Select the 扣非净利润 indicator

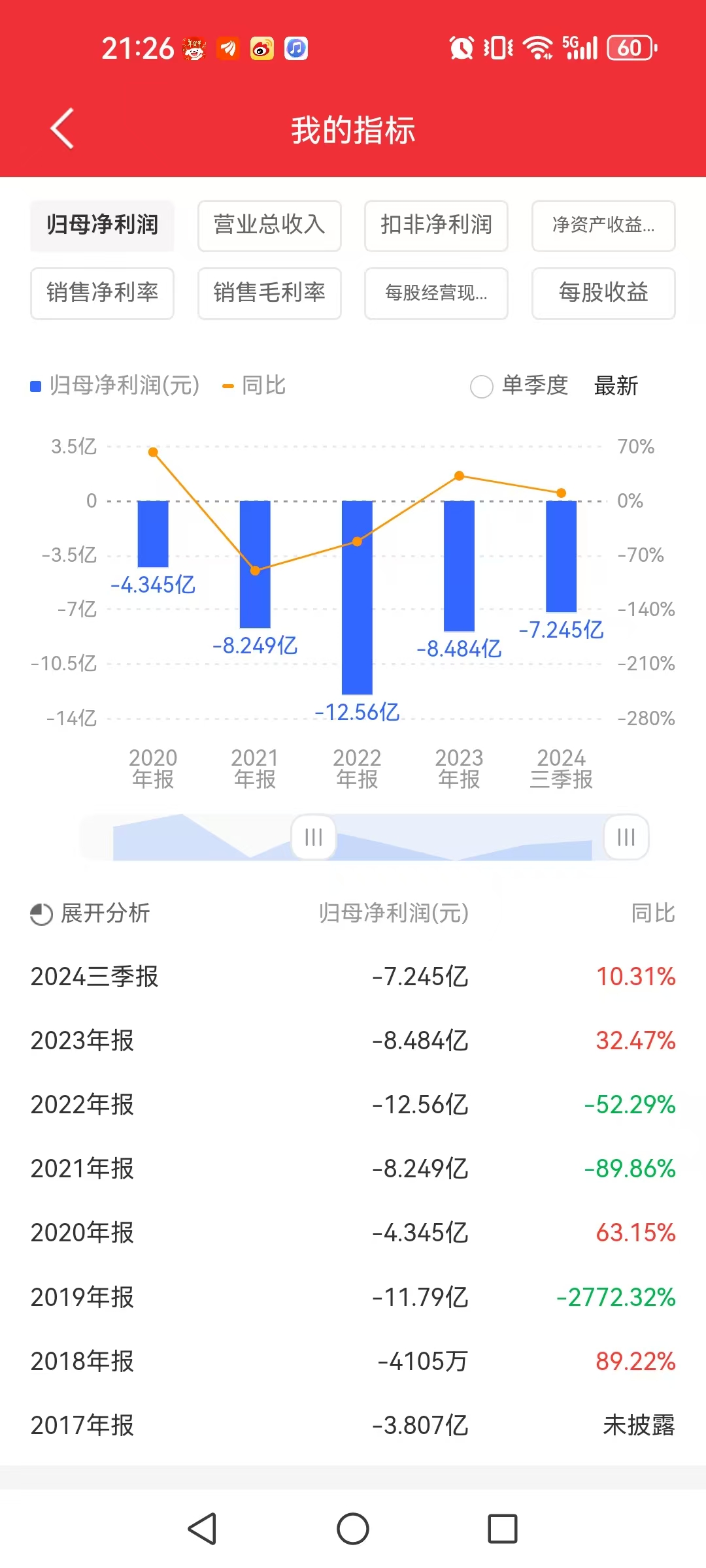coord(436,226)
